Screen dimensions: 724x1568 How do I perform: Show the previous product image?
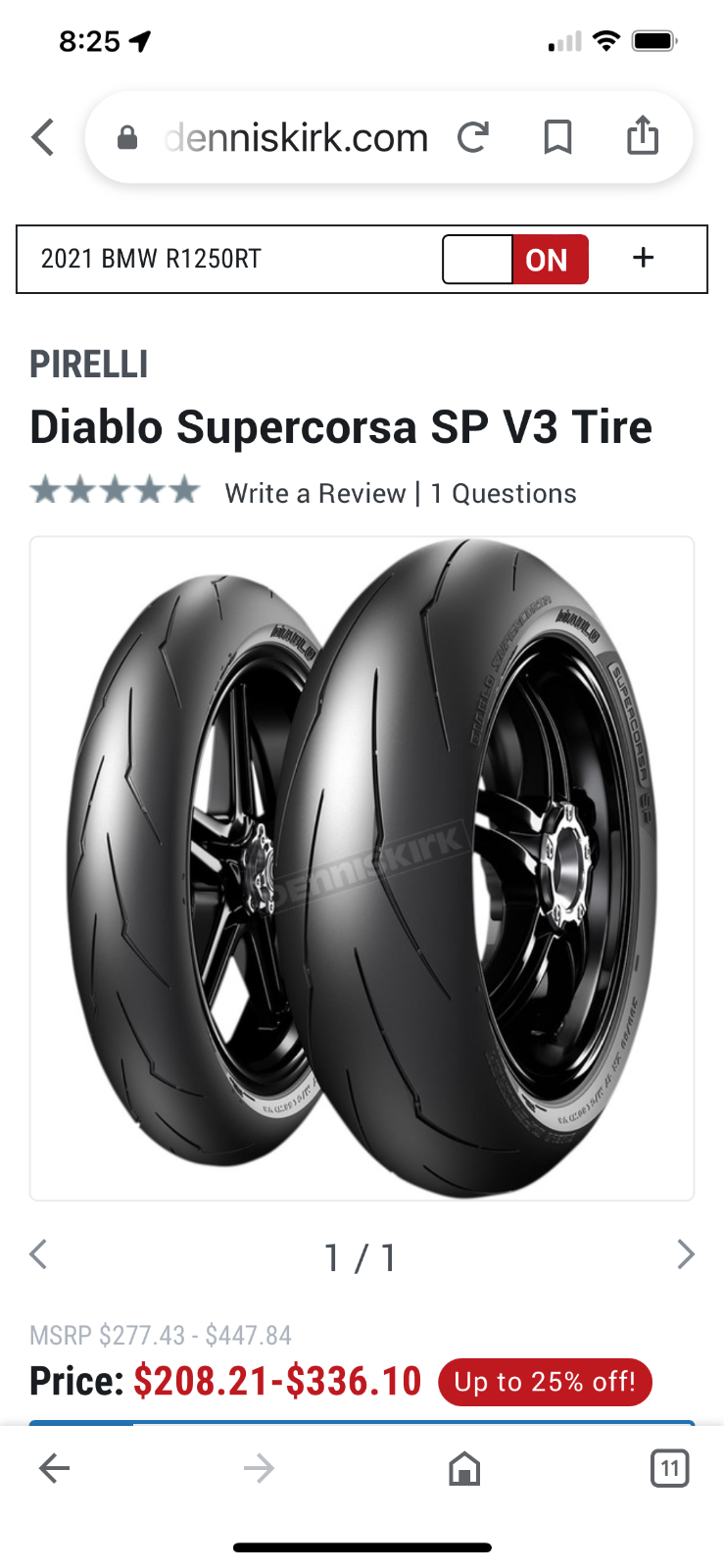[39, 1254]
